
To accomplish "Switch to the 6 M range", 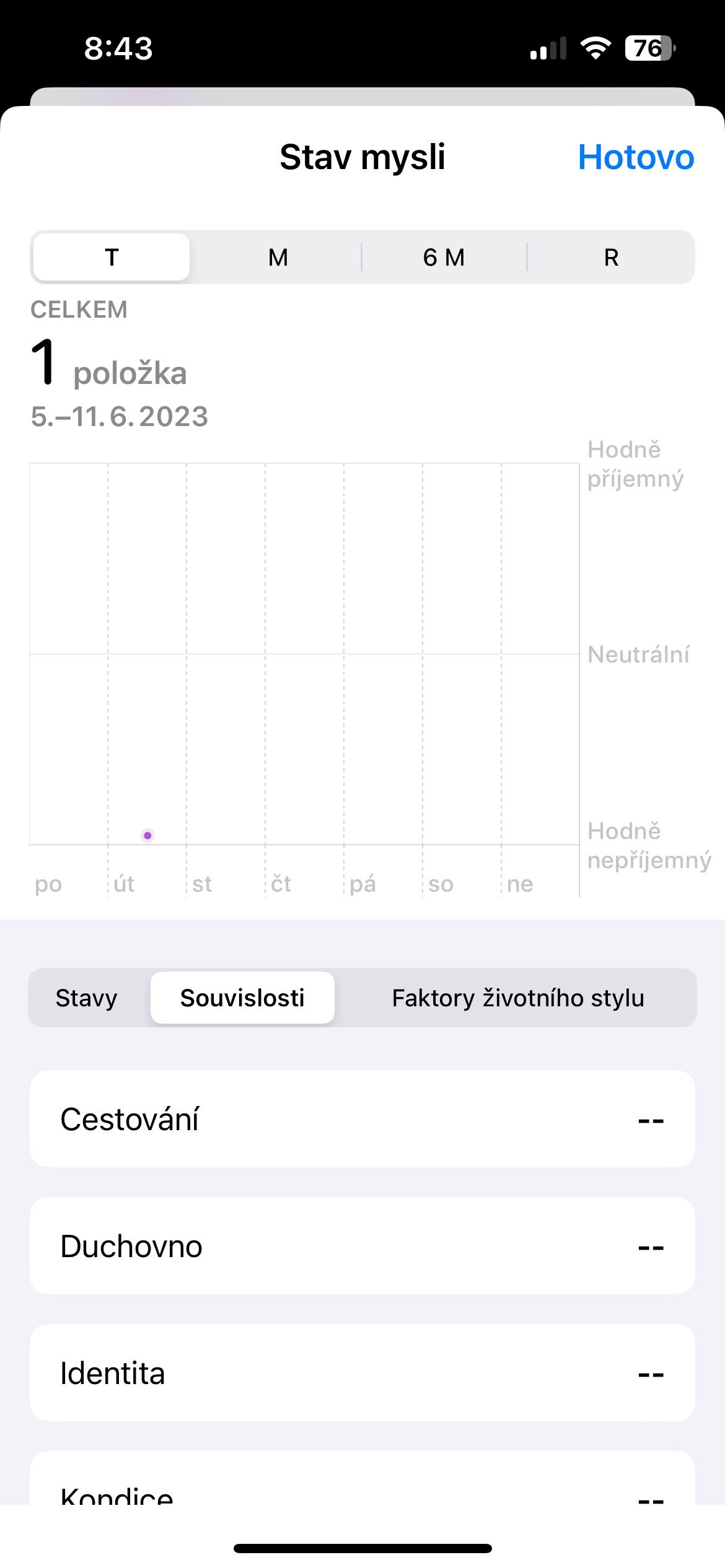I will [x=444, y=257].
